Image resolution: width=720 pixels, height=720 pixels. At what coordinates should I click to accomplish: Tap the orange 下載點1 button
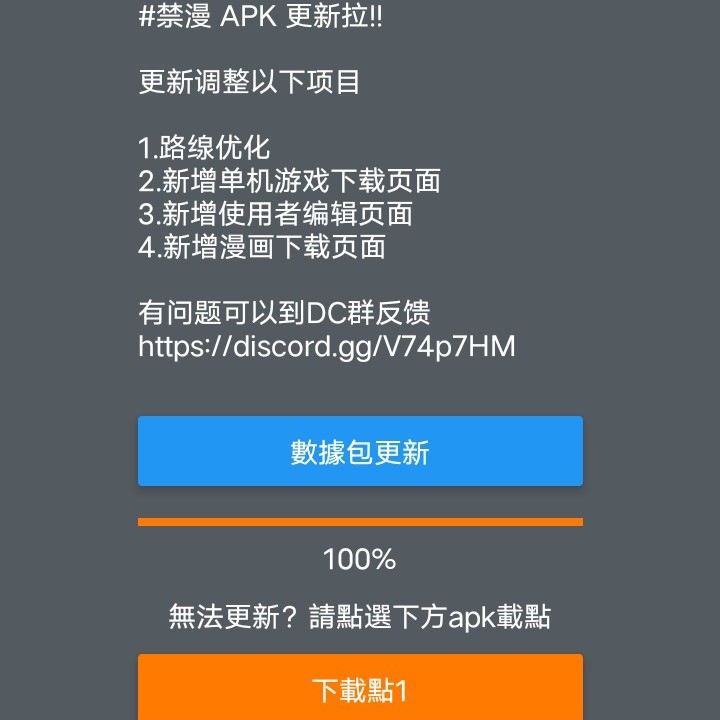tap(360, 689)
